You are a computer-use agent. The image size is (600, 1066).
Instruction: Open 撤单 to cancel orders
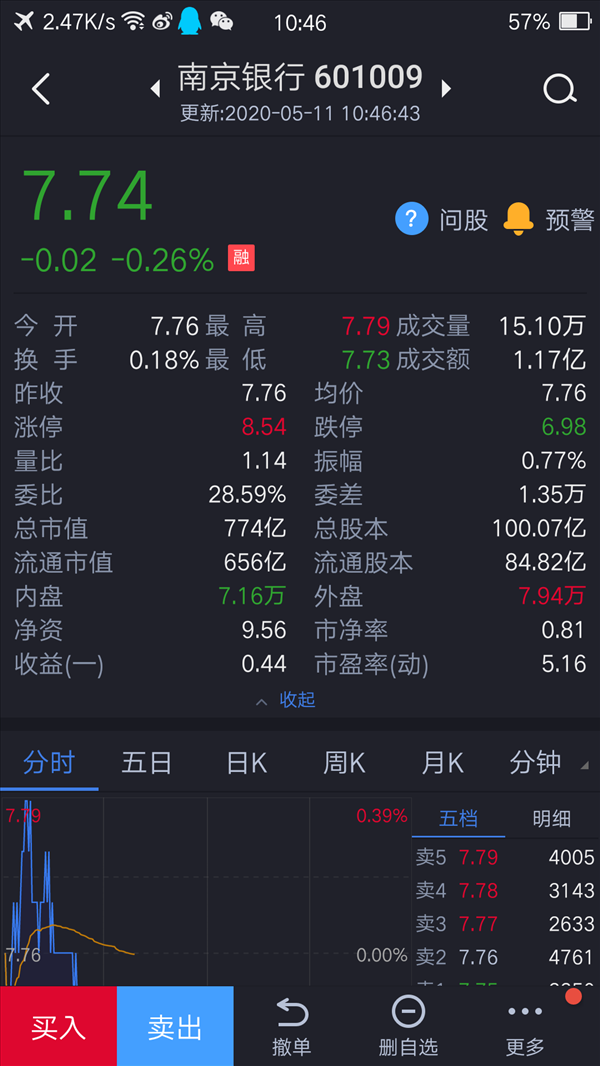point(292,1027)
